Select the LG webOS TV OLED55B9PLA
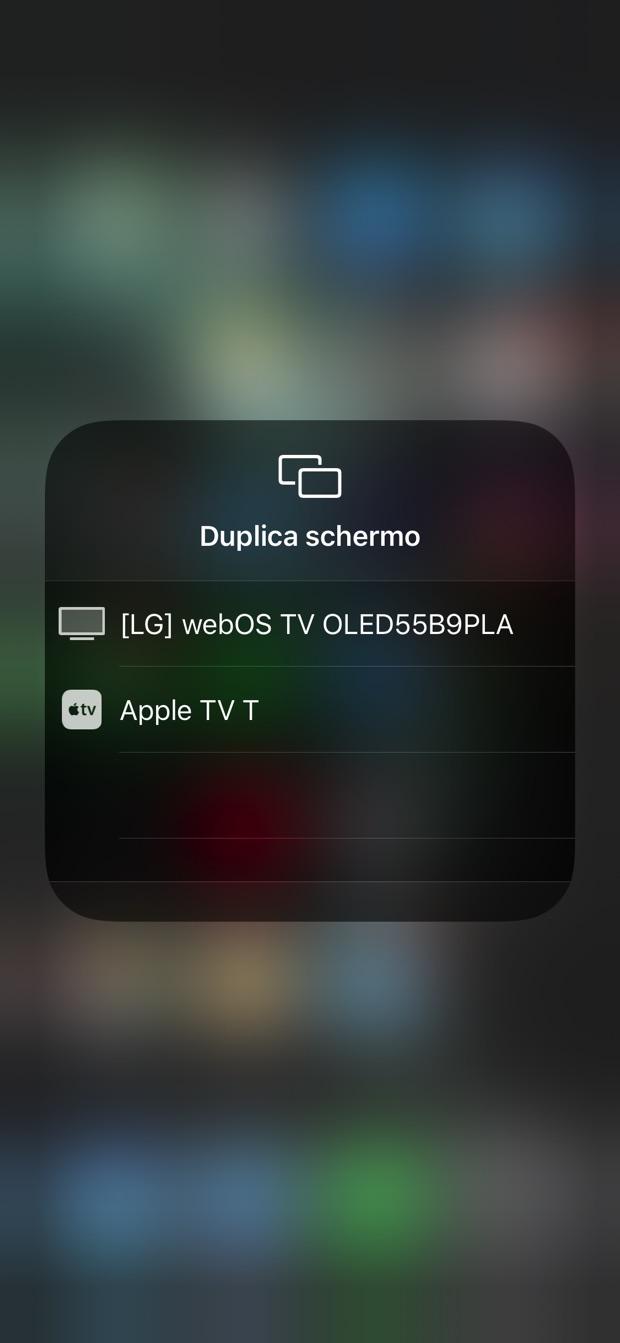Screen dimensions: 620x1343 coord(315,624)
